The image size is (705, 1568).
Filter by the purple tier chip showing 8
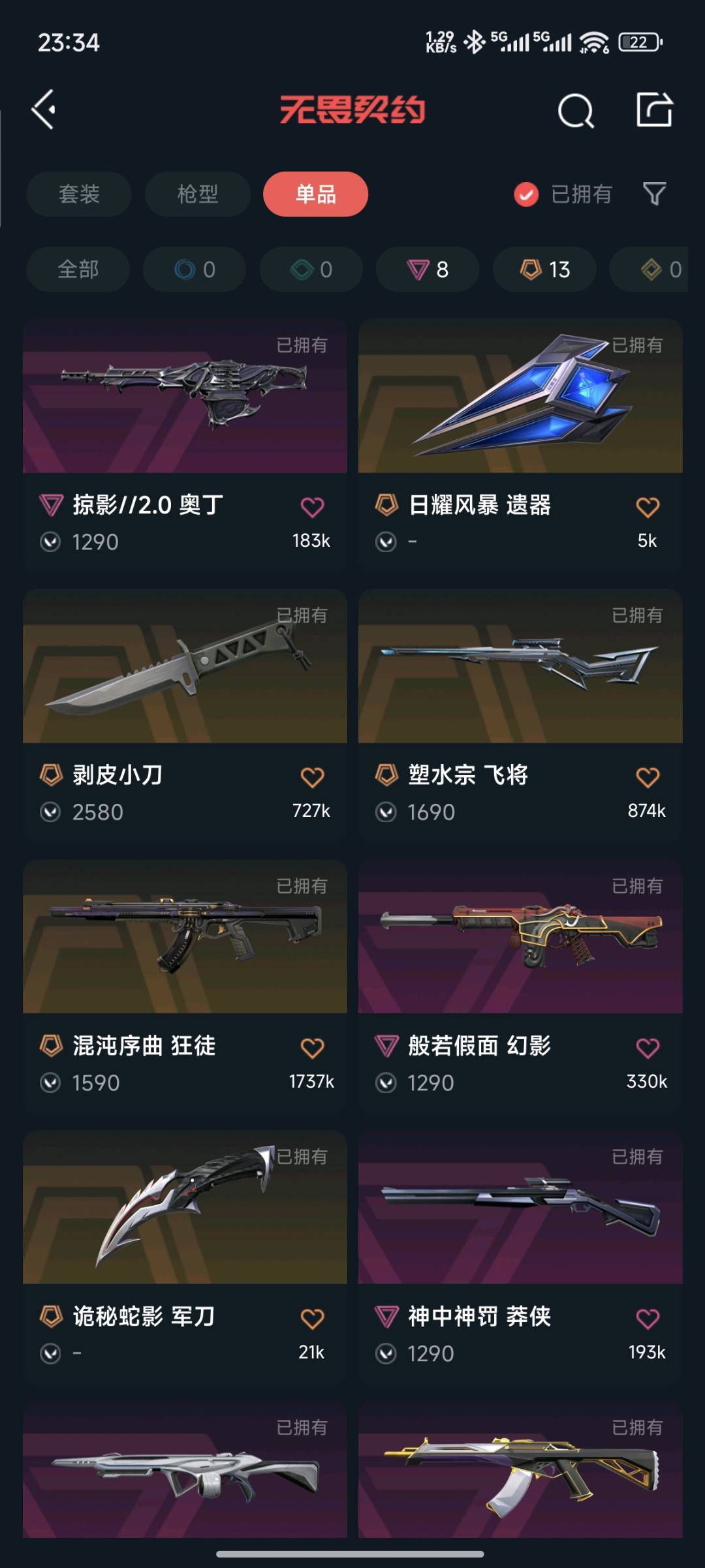pos(428,269)
